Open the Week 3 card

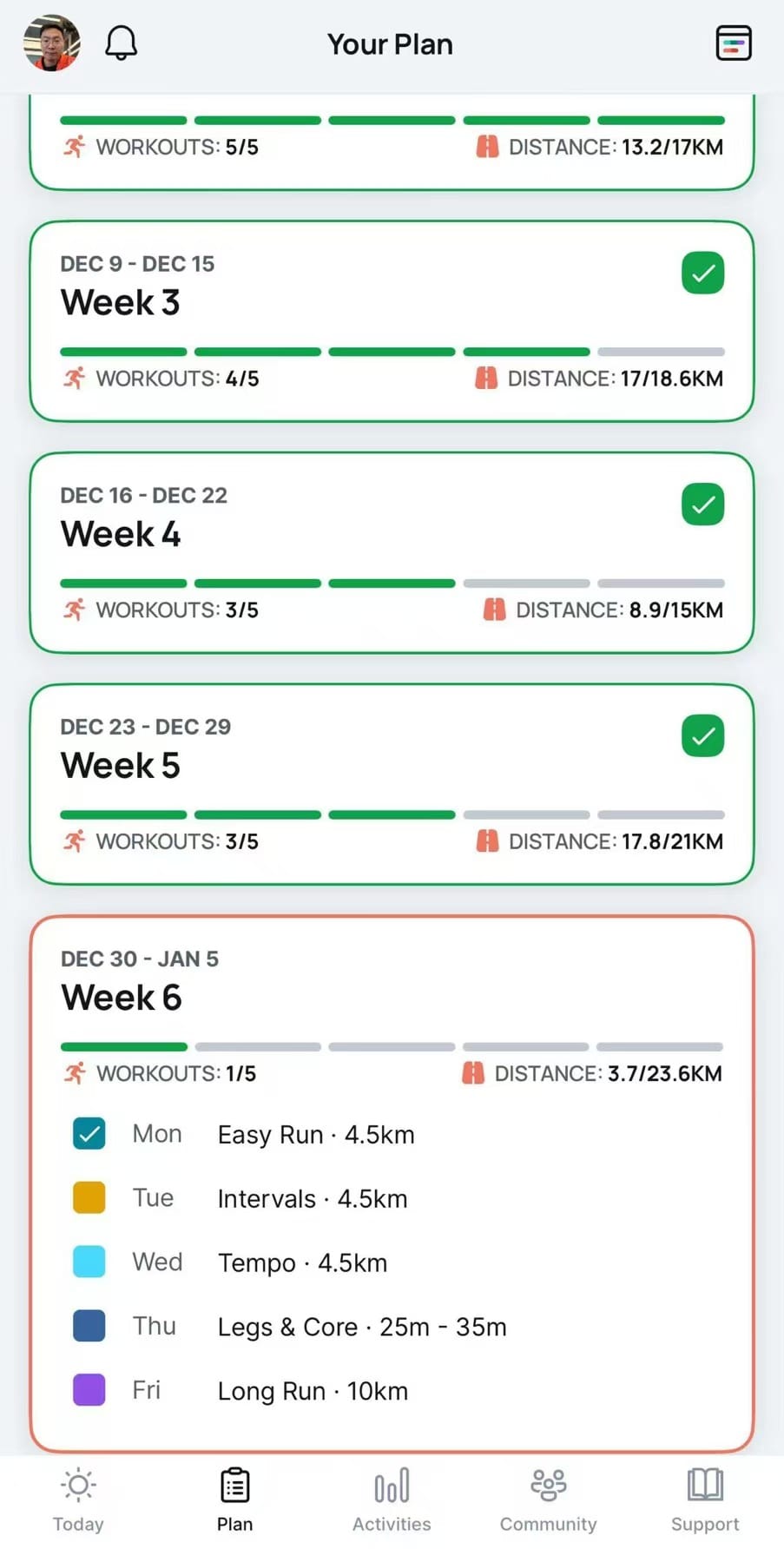(392, 321)
